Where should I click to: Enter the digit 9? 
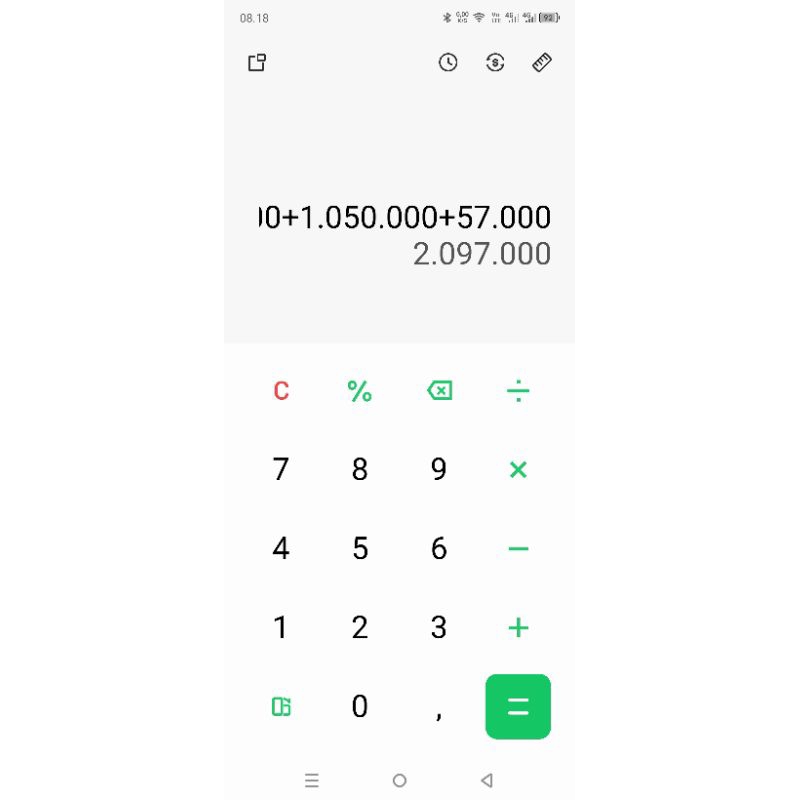coord(439,469)
